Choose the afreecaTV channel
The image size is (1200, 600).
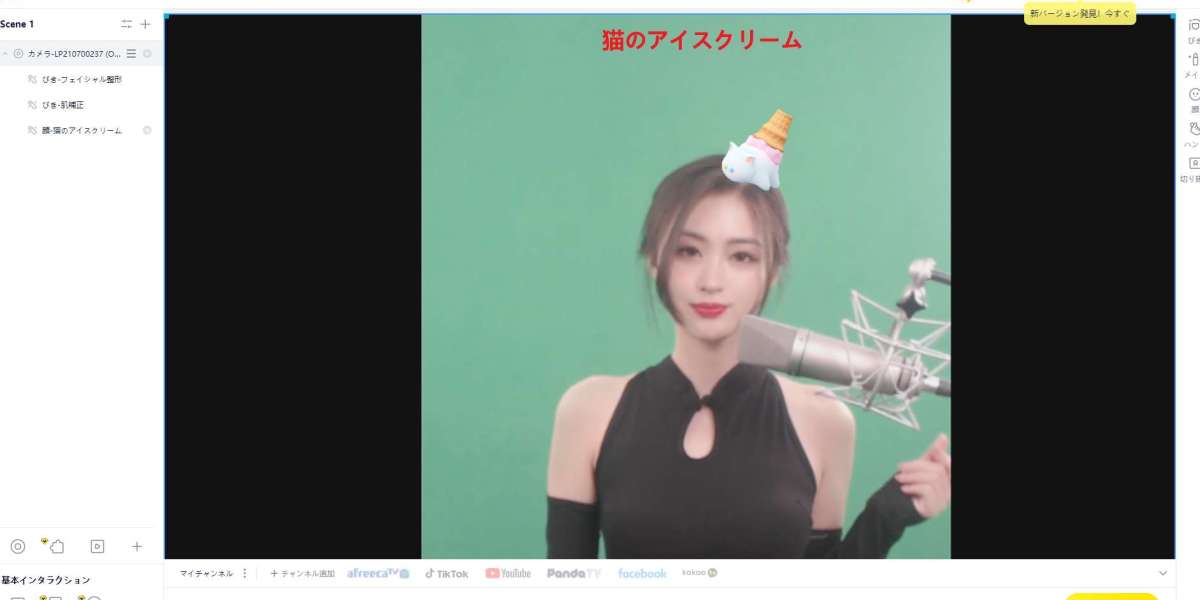click(x=378, y=573)
